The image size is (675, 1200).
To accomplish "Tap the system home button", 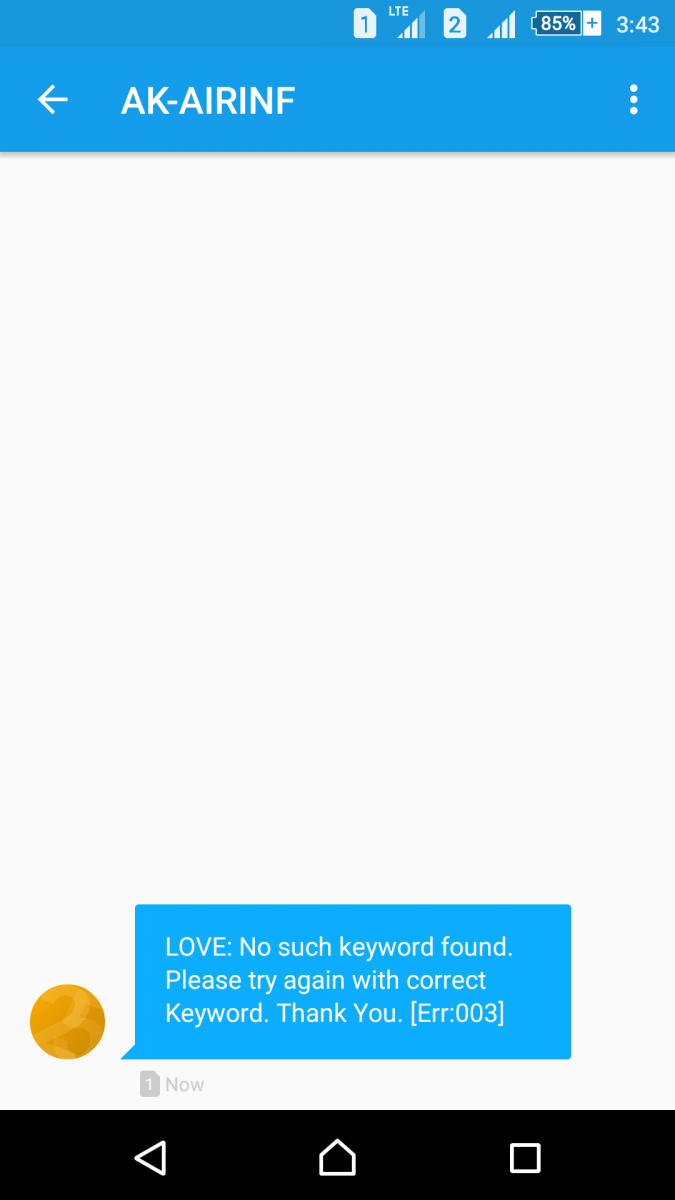I will click(x=337, y=1158).
